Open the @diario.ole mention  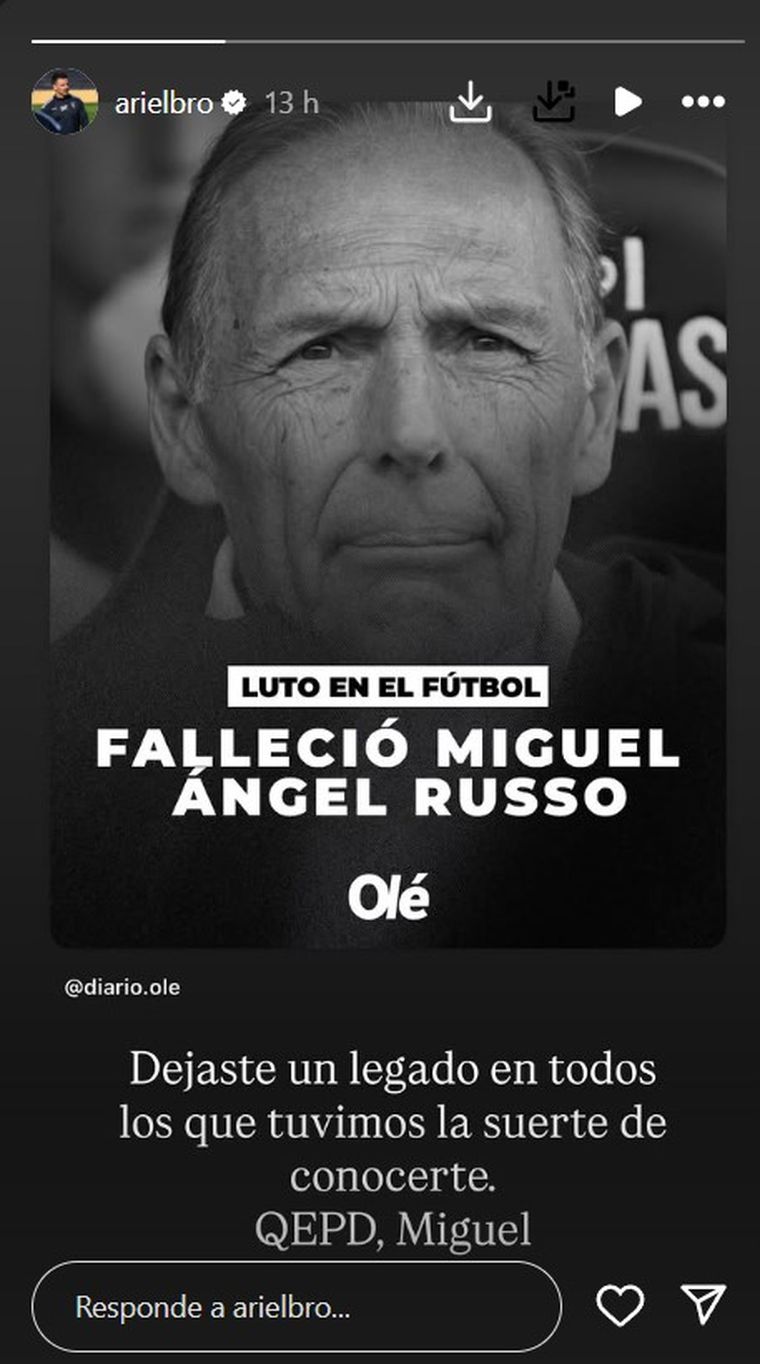tap(122, 988)
